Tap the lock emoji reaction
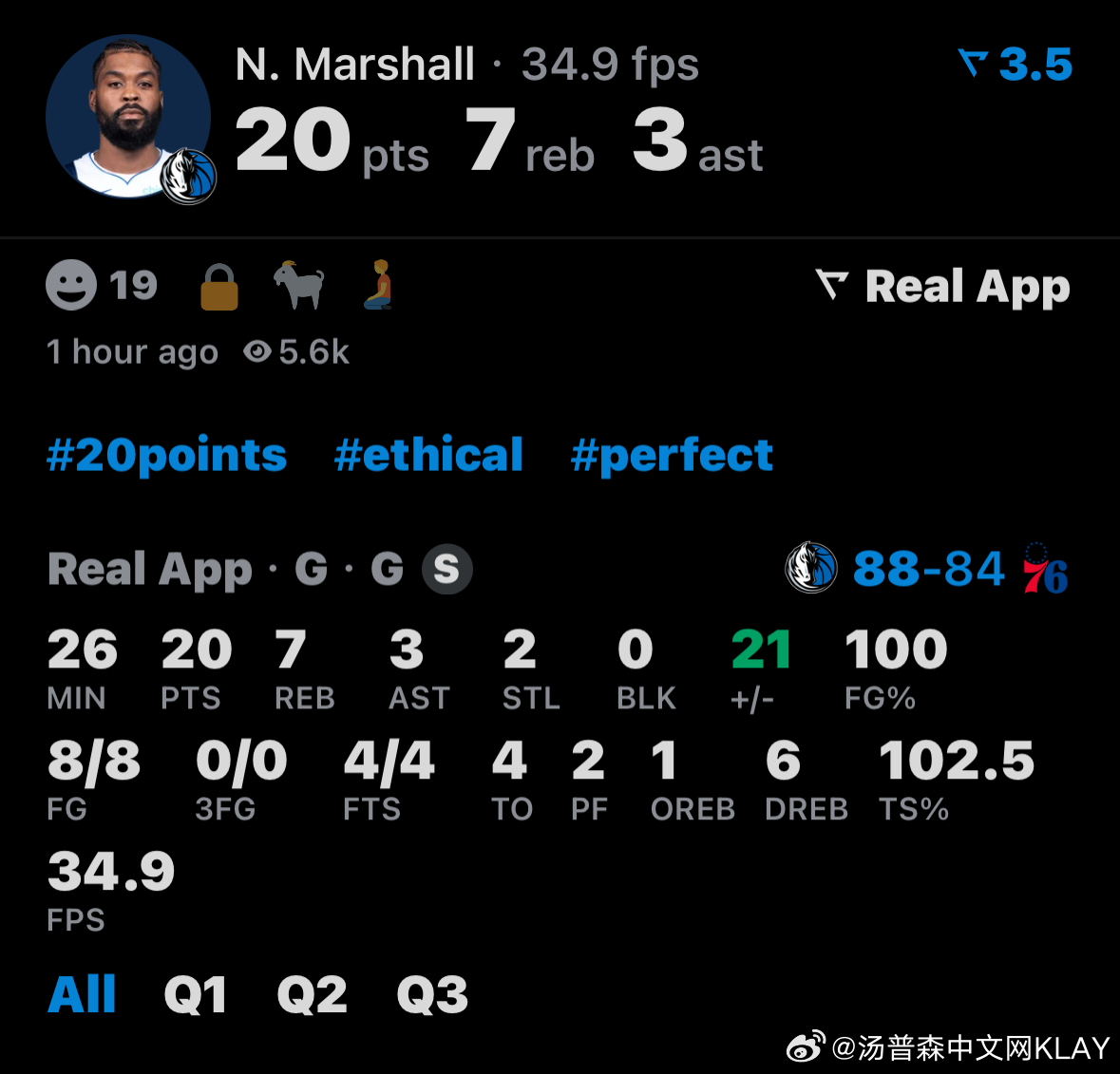Viewport: 1120px width, 1074px height. click(219, 286)
